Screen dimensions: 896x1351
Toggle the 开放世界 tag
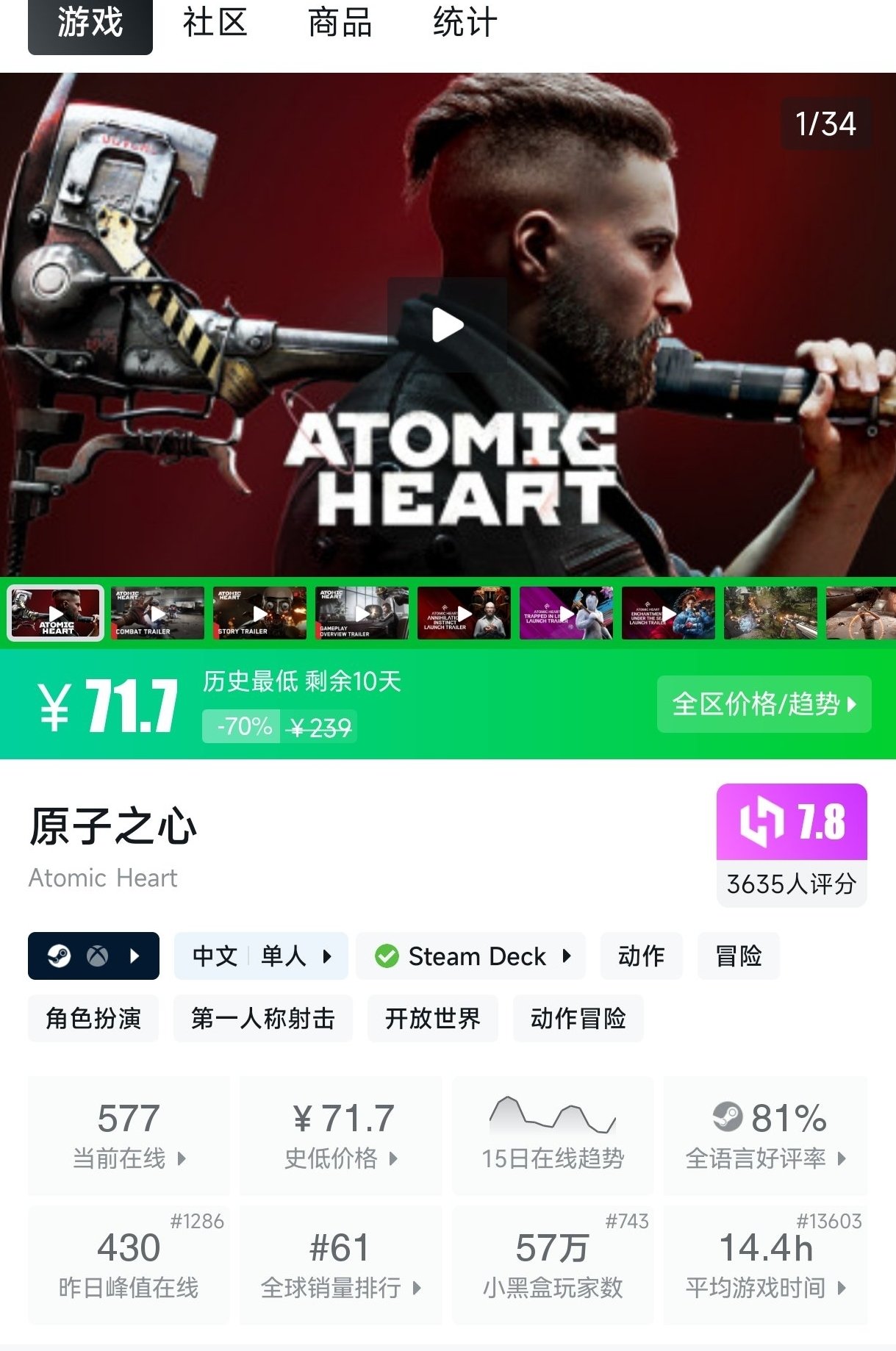pos(432,1019)
